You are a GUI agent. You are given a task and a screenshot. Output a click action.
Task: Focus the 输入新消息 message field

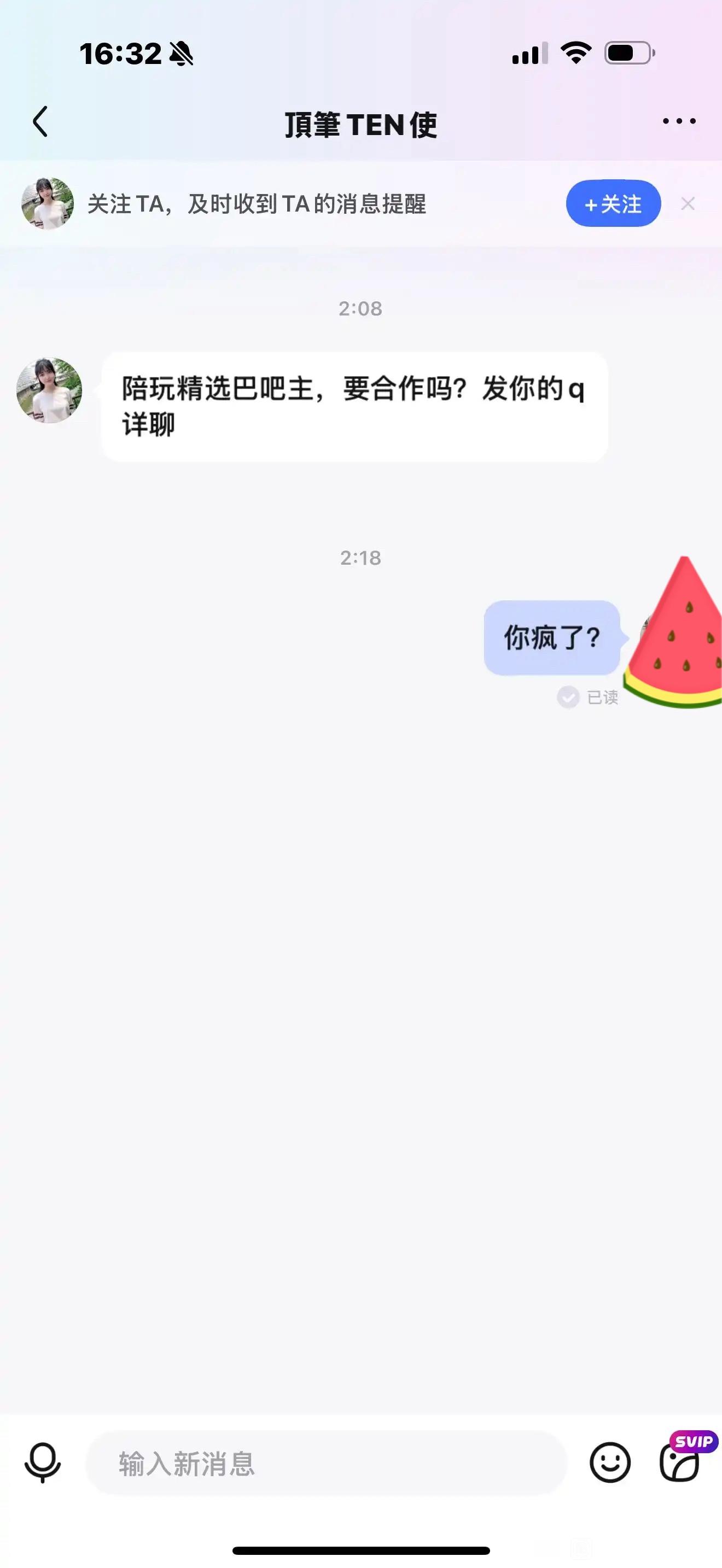coord(327,1464)
